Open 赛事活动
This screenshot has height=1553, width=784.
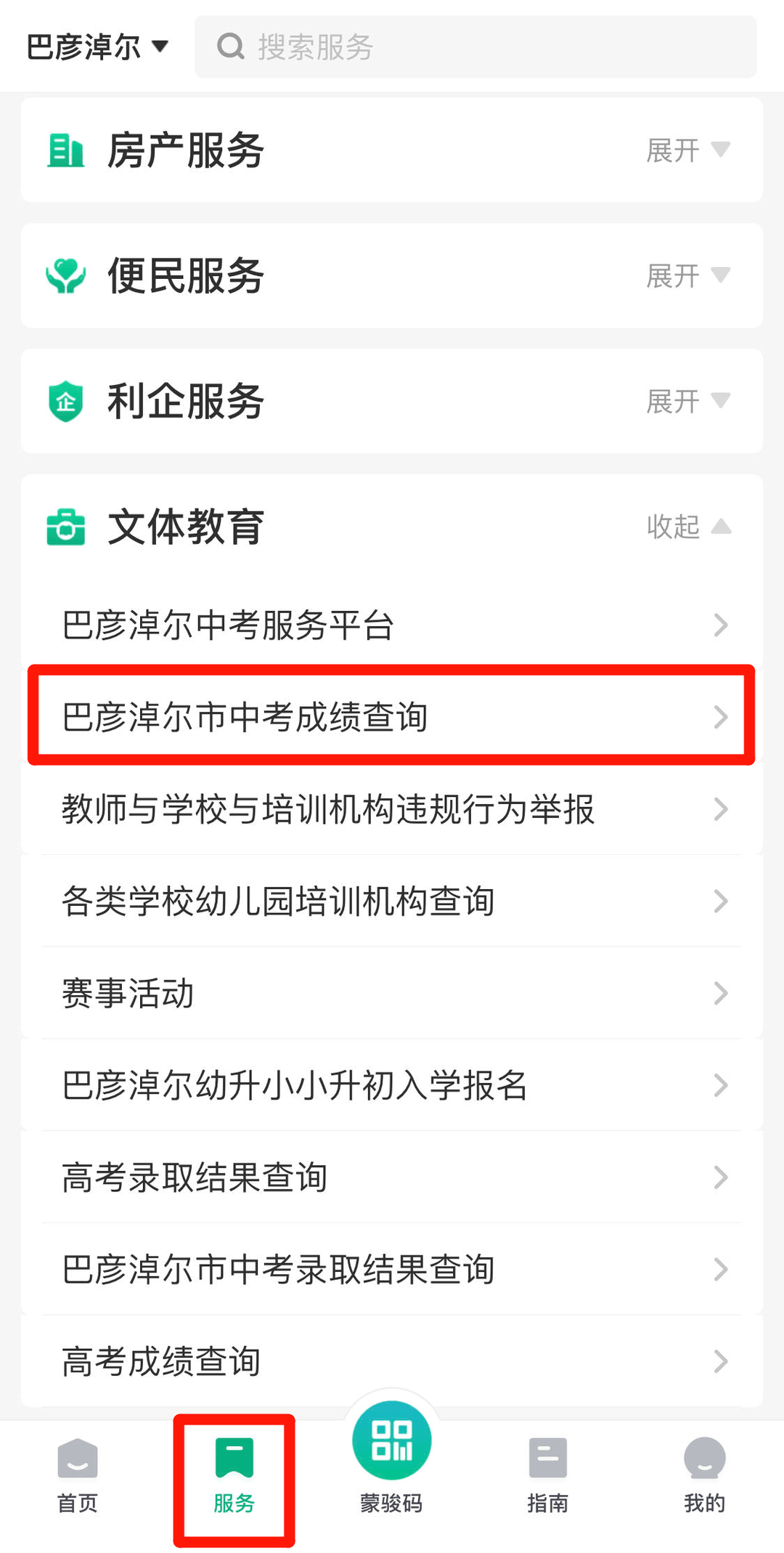click(x=392, y=993)
